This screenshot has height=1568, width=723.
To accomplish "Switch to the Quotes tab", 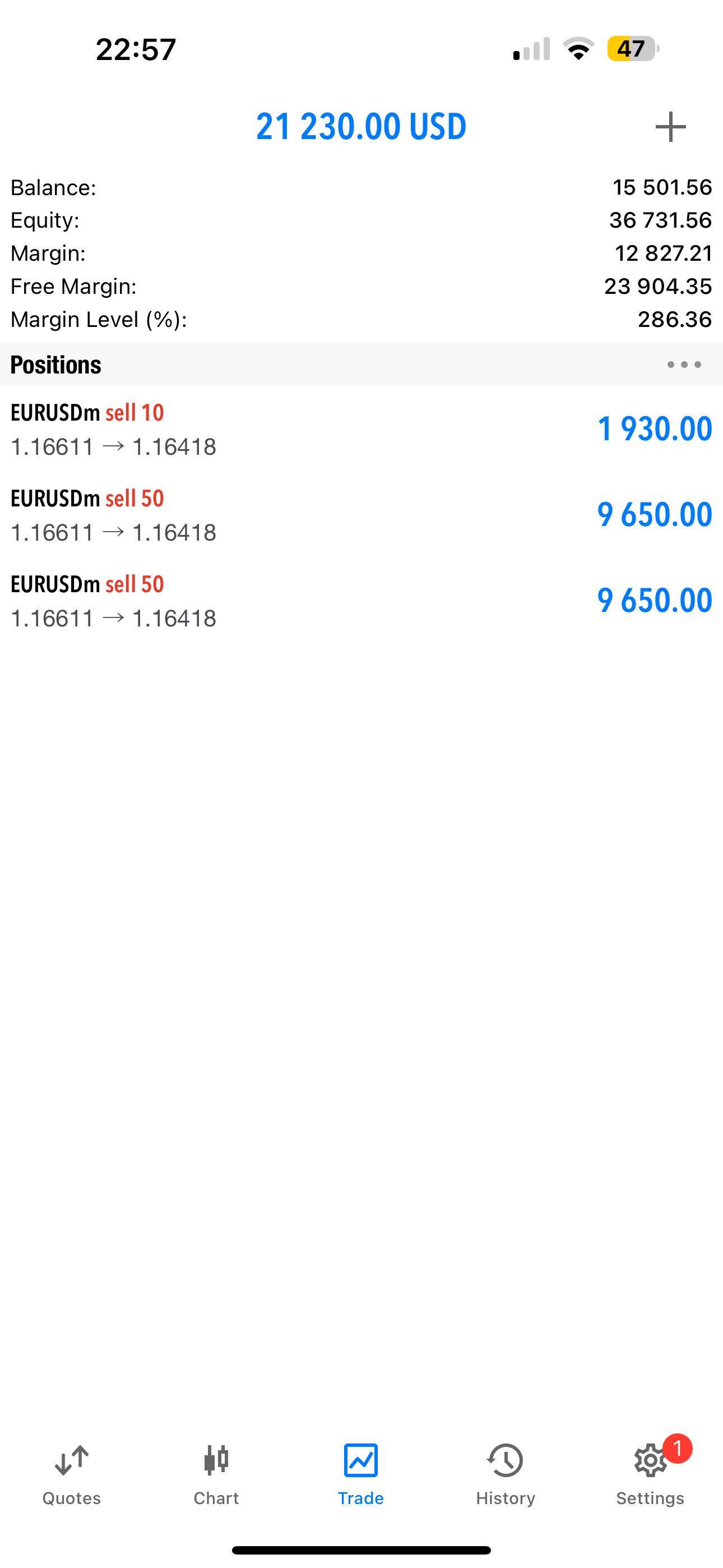I will [x=72, y=1474].
